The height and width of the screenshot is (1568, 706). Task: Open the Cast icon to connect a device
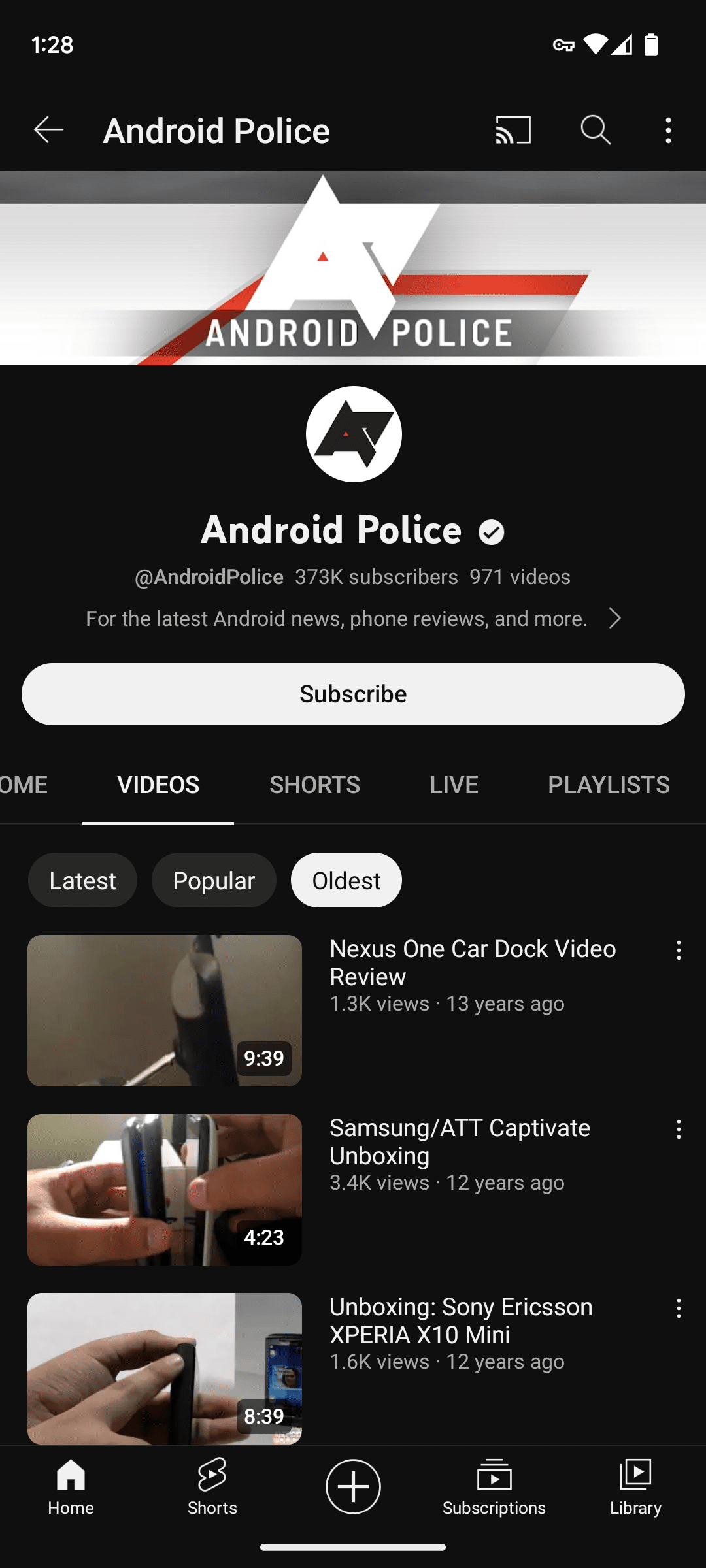pos(511,130)
